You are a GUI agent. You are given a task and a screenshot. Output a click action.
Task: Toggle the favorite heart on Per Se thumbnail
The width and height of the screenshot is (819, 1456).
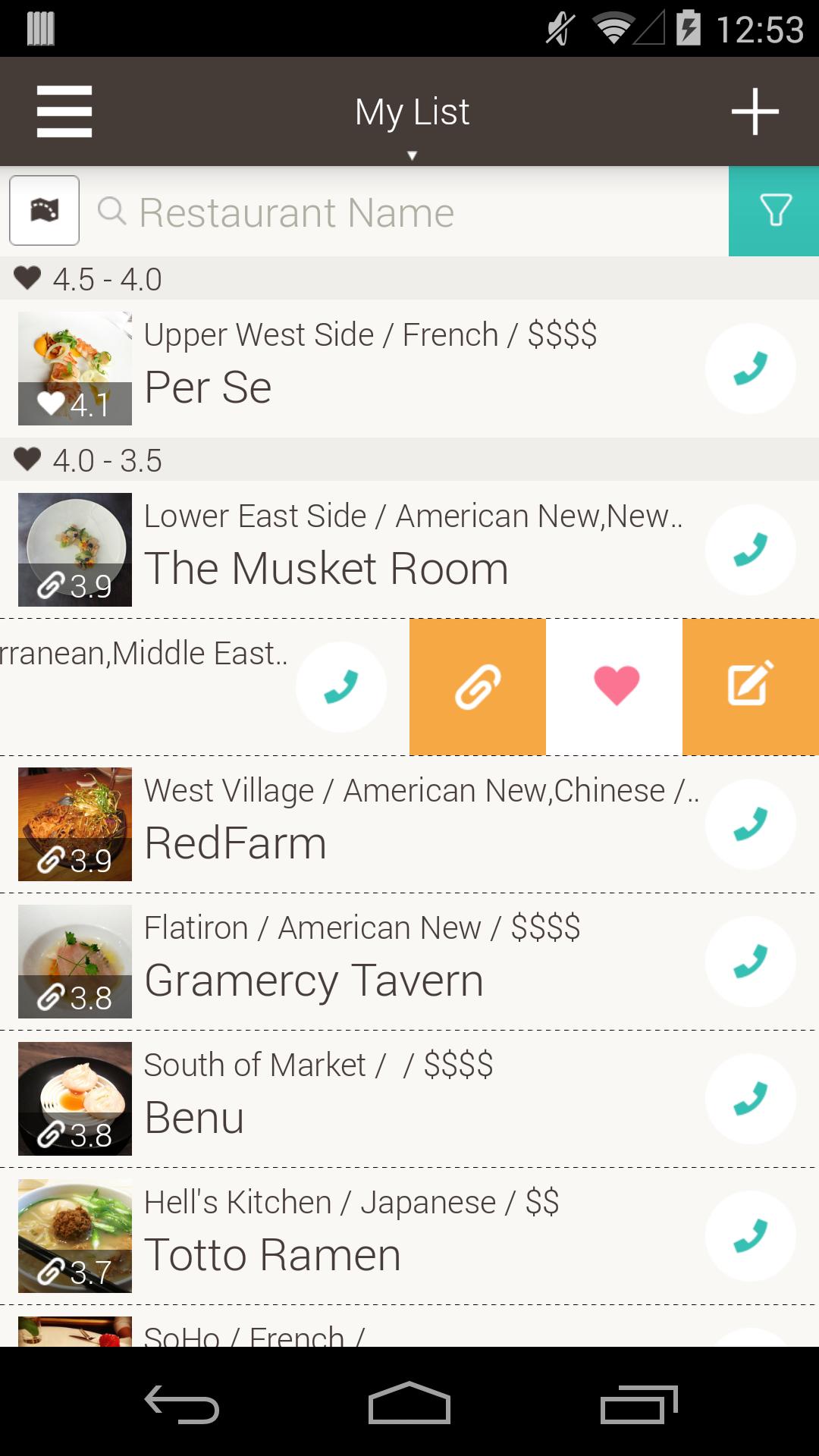50,403
